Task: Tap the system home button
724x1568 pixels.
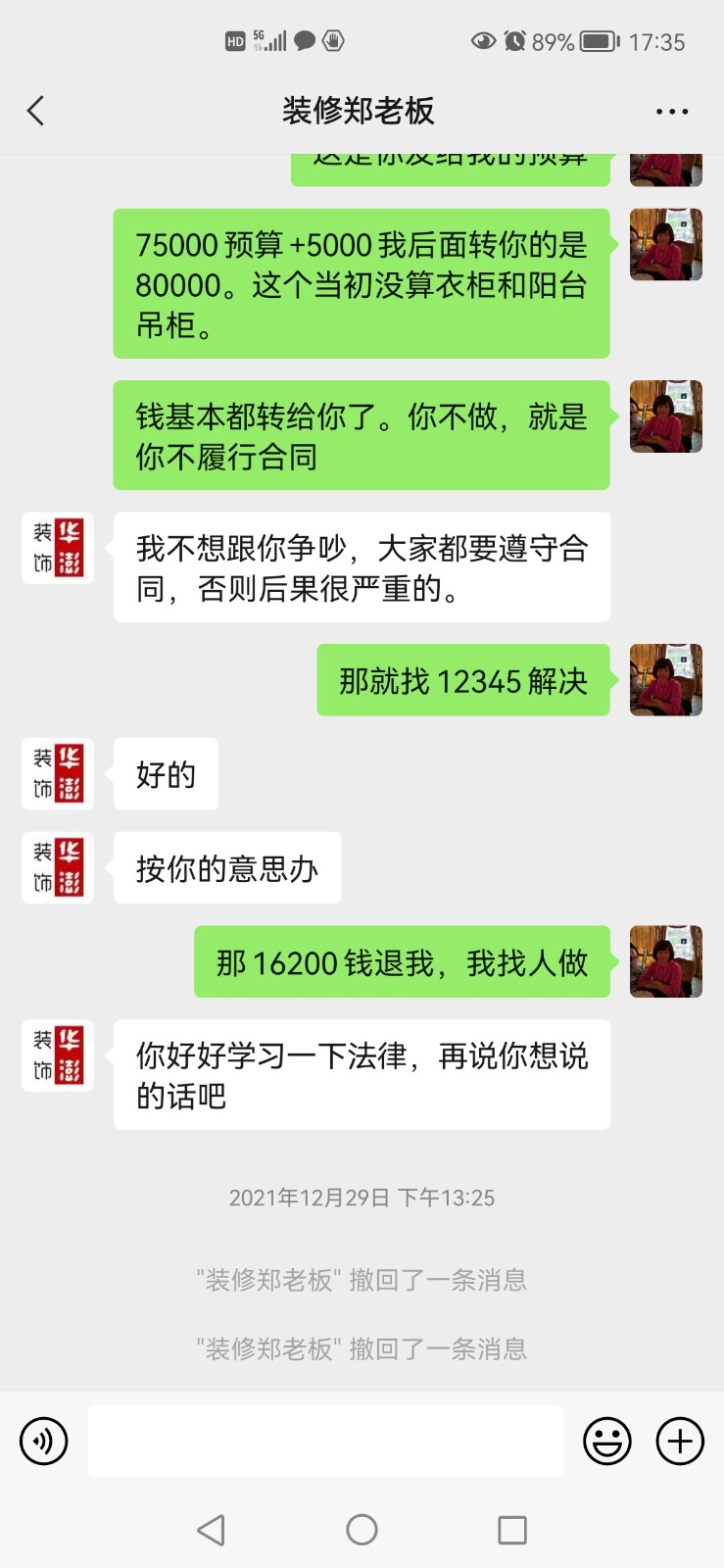Action: tap(362, 1530)
